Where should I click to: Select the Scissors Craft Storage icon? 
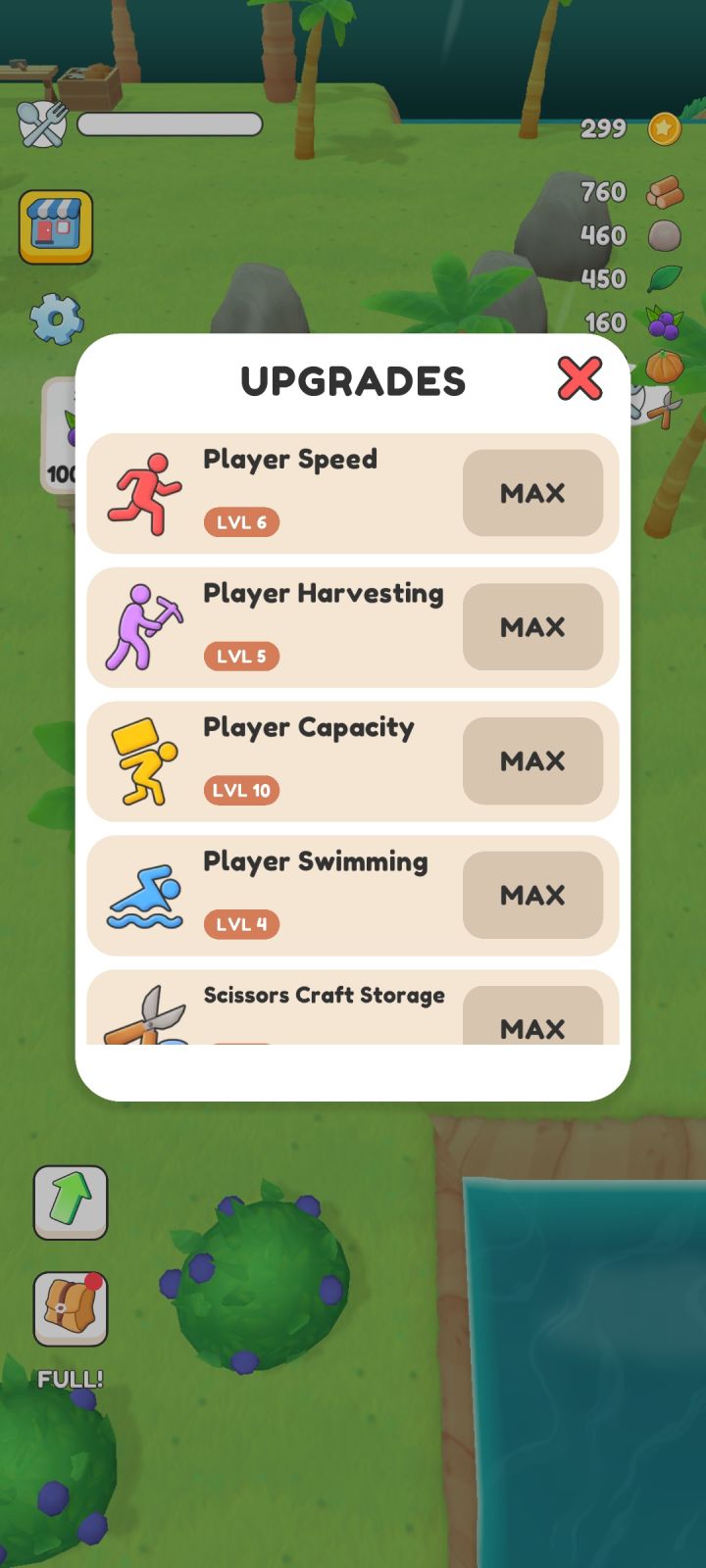coord(147,1019)
